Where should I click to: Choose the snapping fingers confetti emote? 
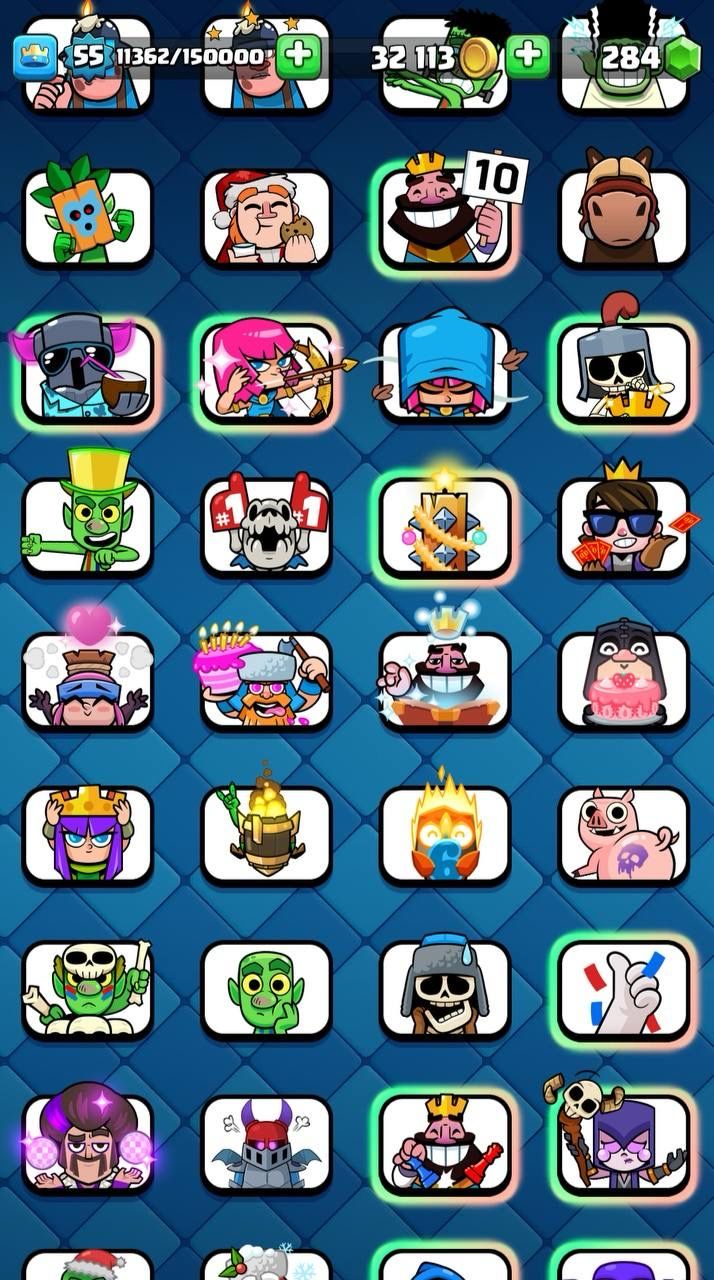623,989
